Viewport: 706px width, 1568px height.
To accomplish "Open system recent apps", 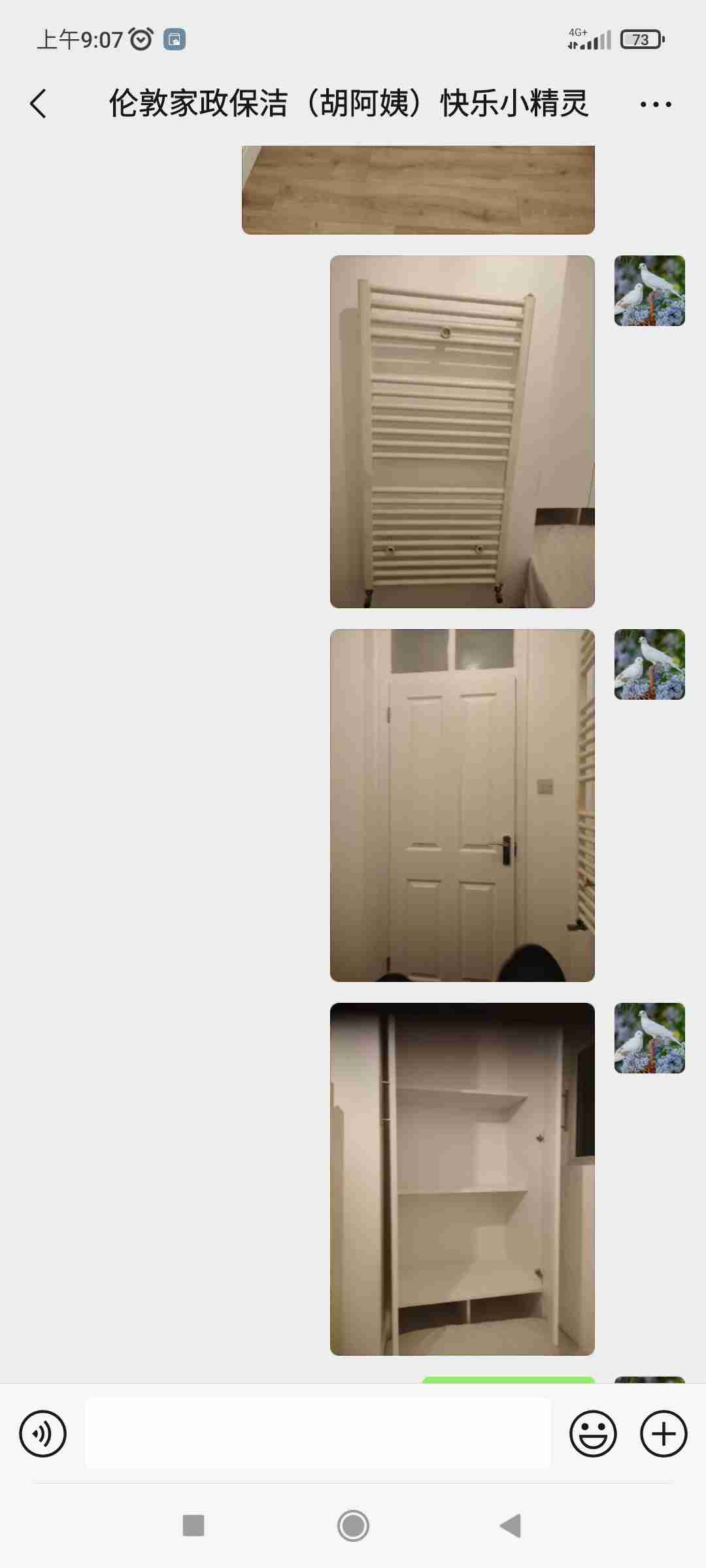I will [x=193, y=1526].
